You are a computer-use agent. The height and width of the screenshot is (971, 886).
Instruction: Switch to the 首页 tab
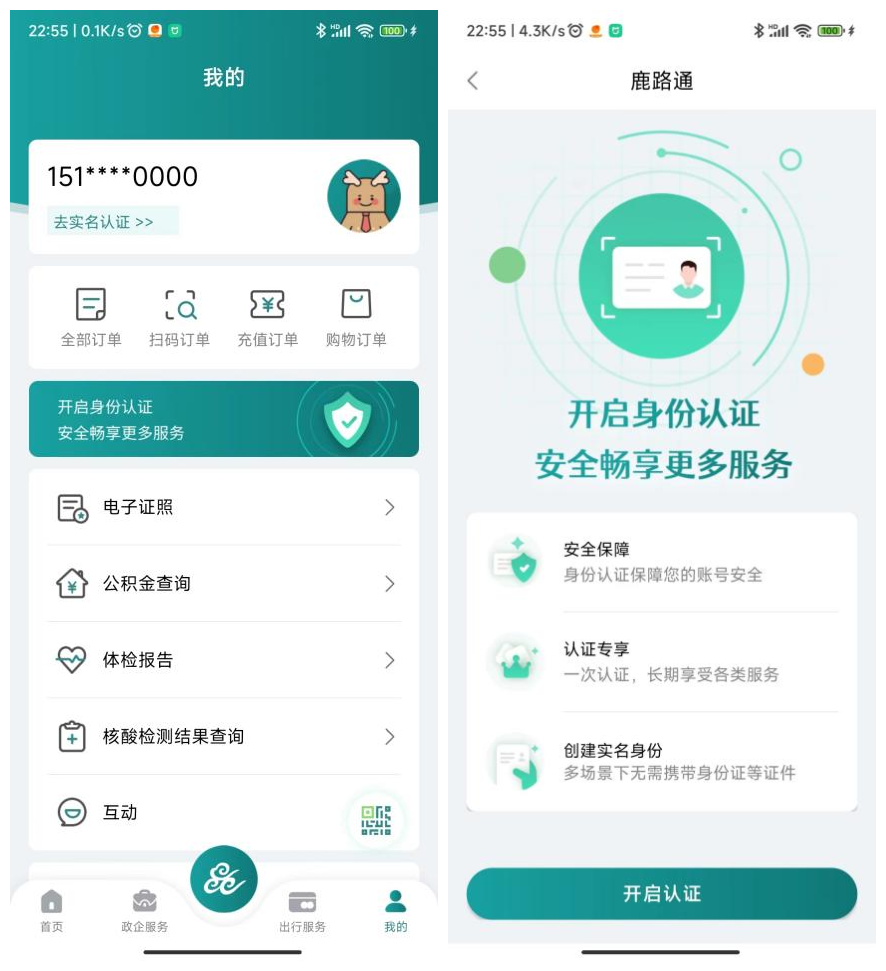click(51, 910)
